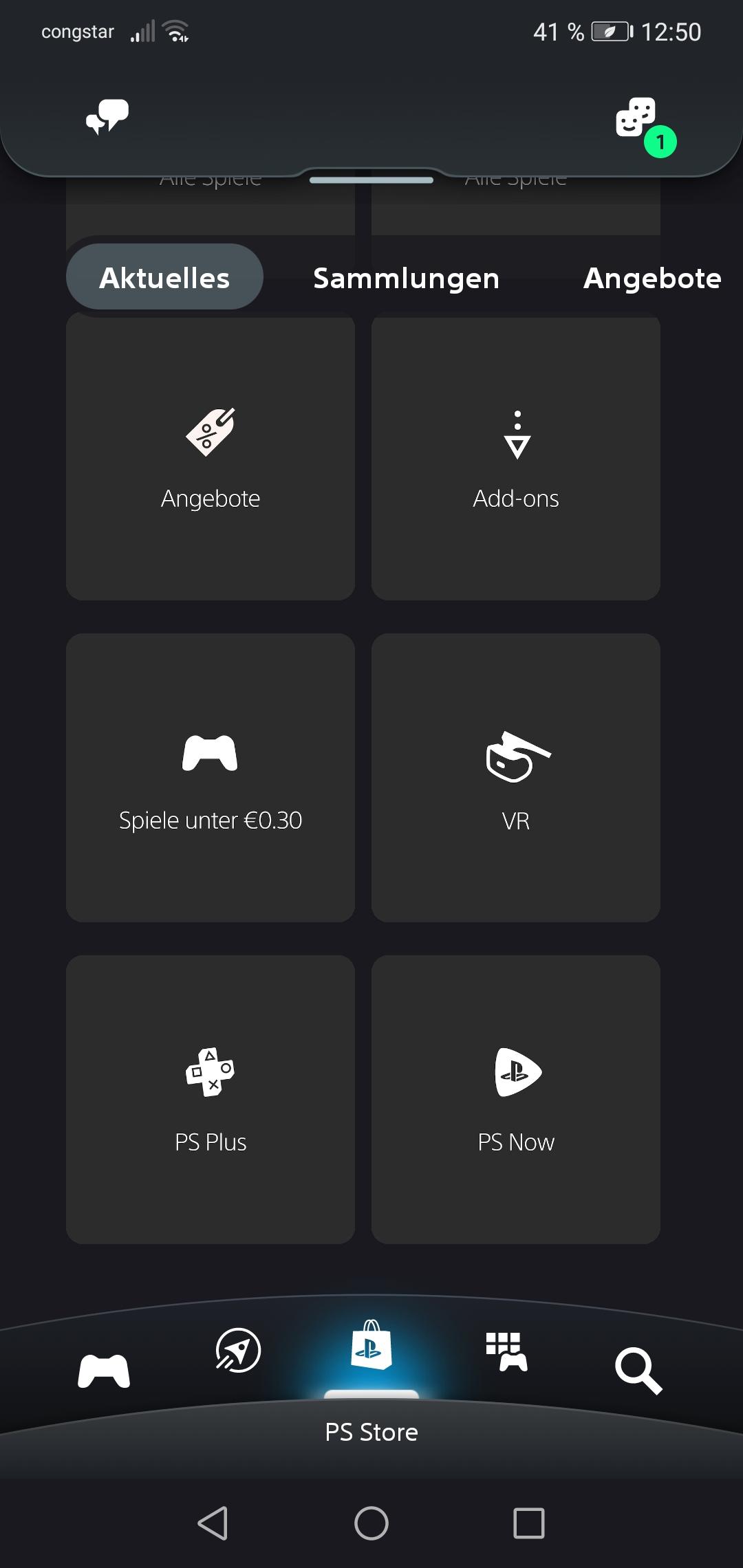Switch to the Sammlungen tab
The width and height of the screenshot is (743, 1568).
point(406,279)
